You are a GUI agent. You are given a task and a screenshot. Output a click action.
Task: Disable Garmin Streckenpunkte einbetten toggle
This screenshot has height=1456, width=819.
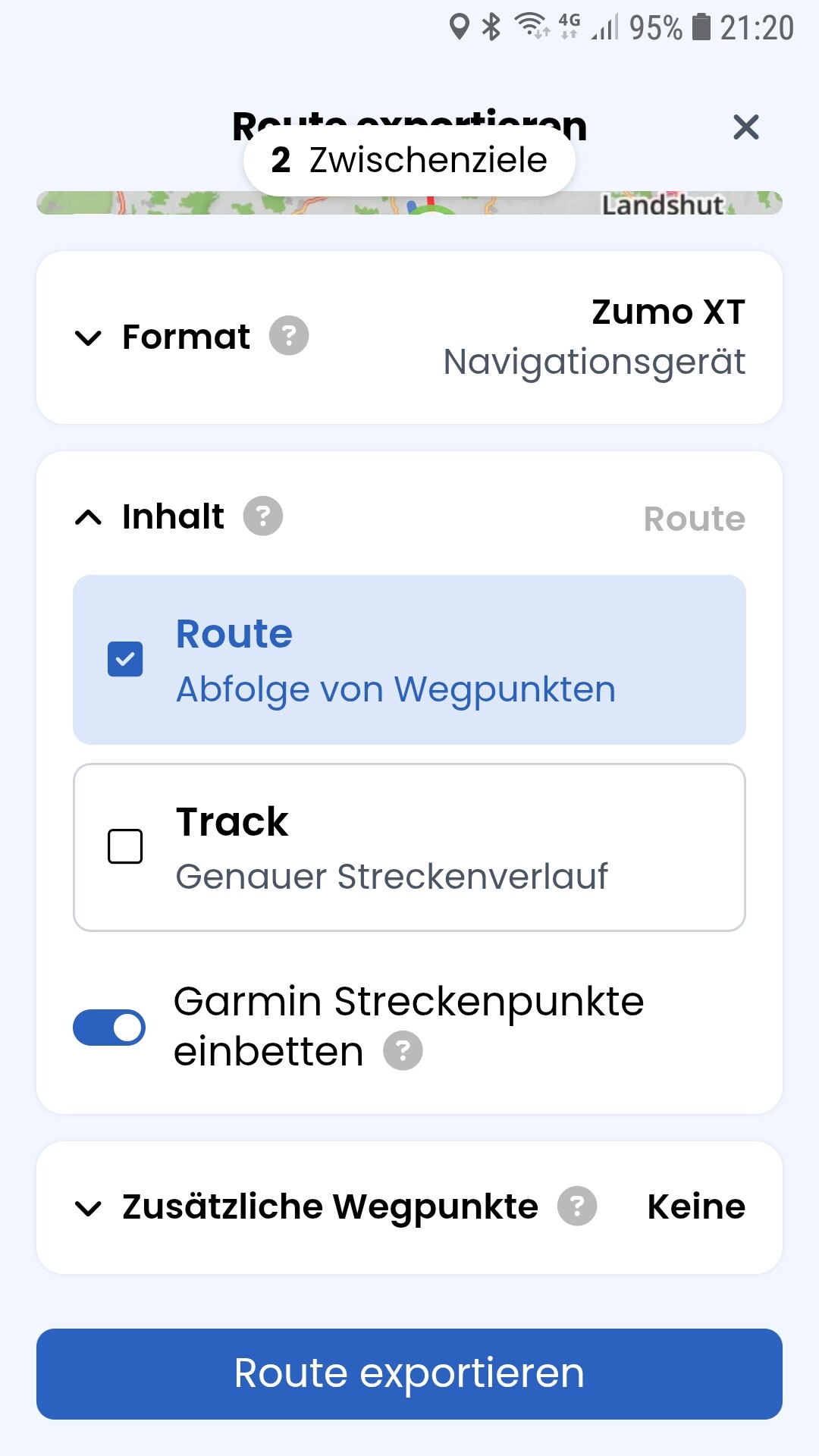point(109,1028)
